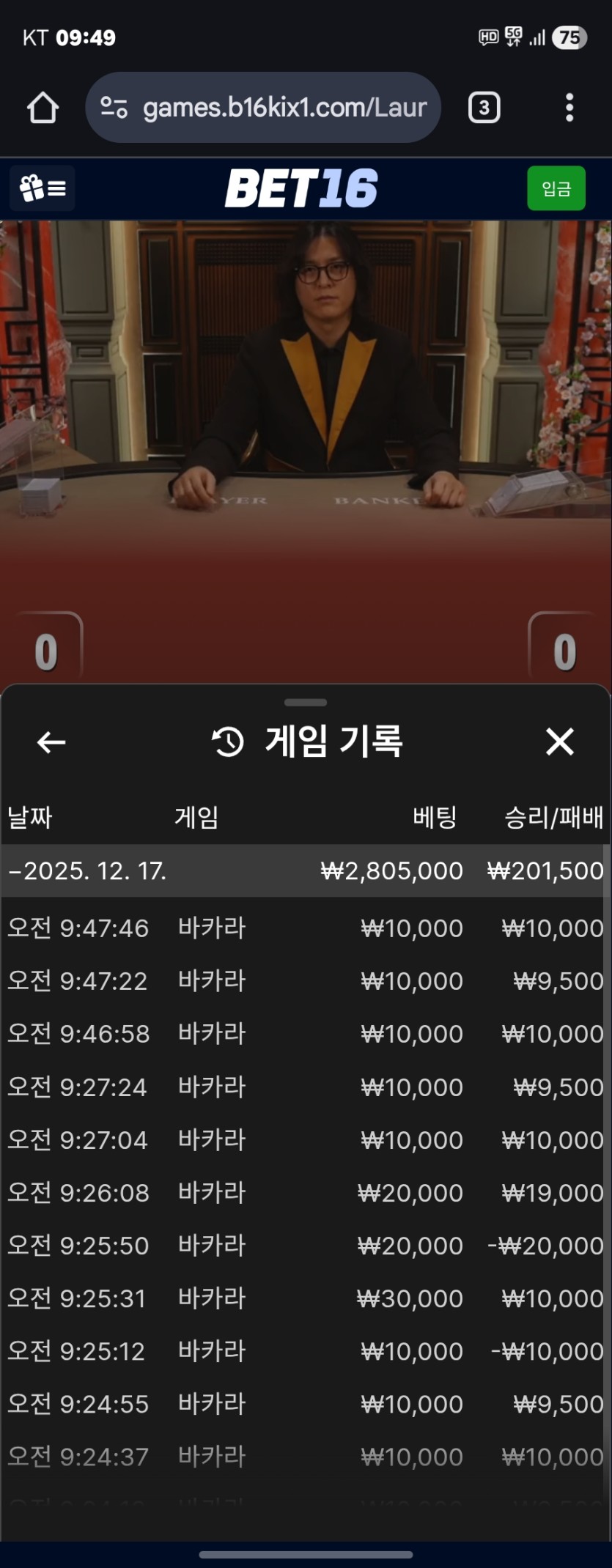Tap the green 입금 deposit button
Image resolution: width=612 pixels, height=1568 pixels.
(556, 188)
